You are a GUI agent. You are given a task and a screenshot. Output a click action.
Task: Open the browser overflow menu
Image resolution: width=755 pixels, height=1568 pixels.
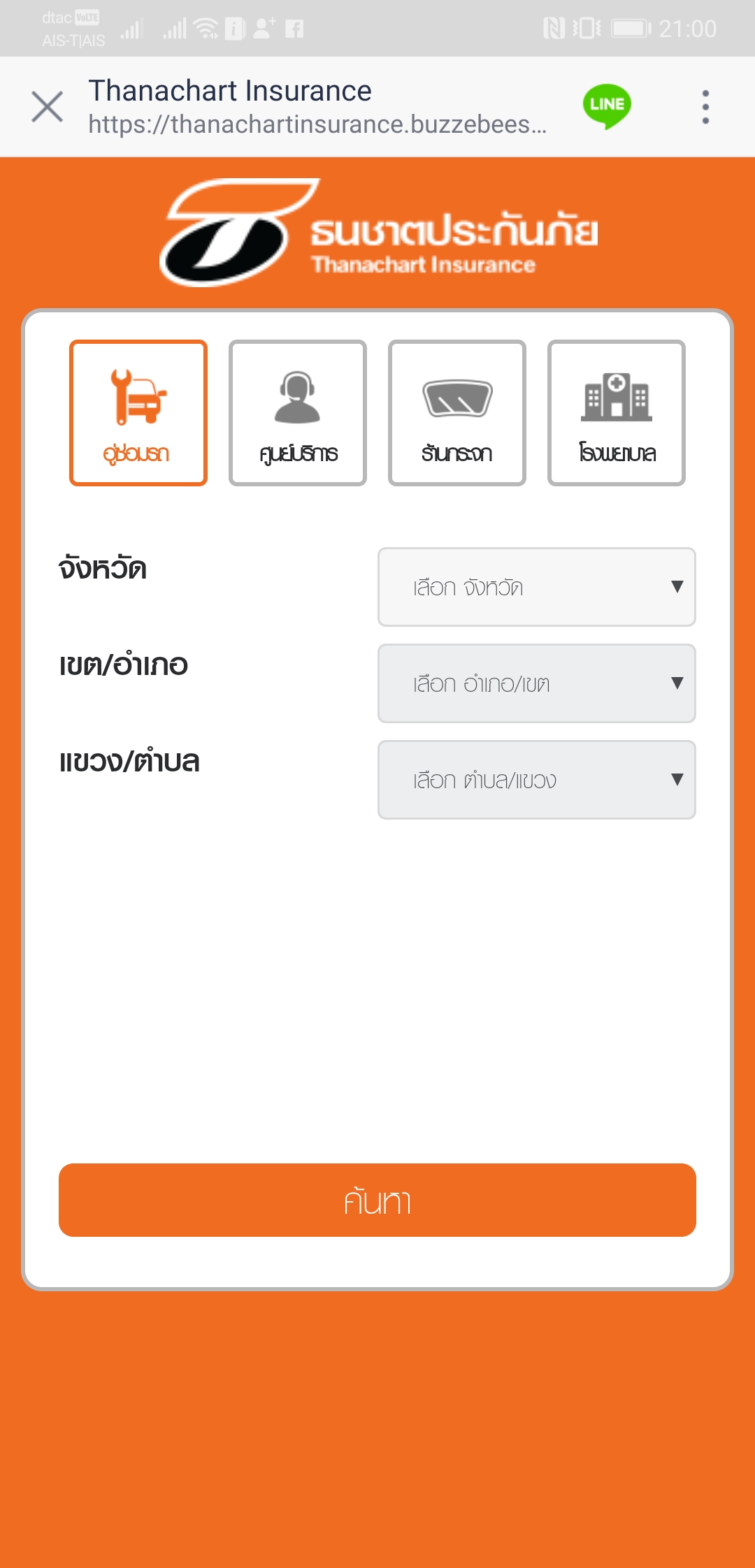pyautogui.click(x=705, y=107)
